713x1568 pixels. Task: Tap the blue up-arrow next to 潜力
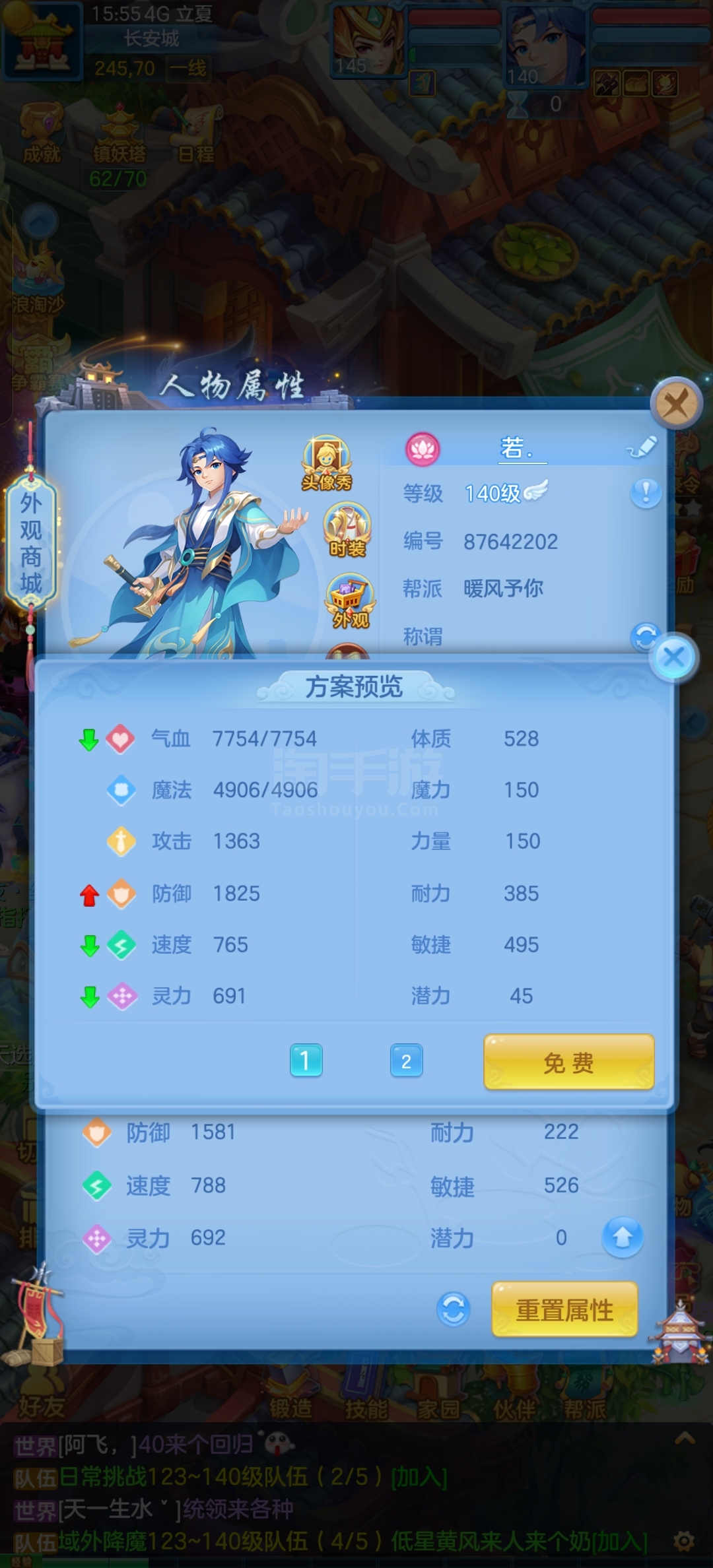tap(622, 1237)
